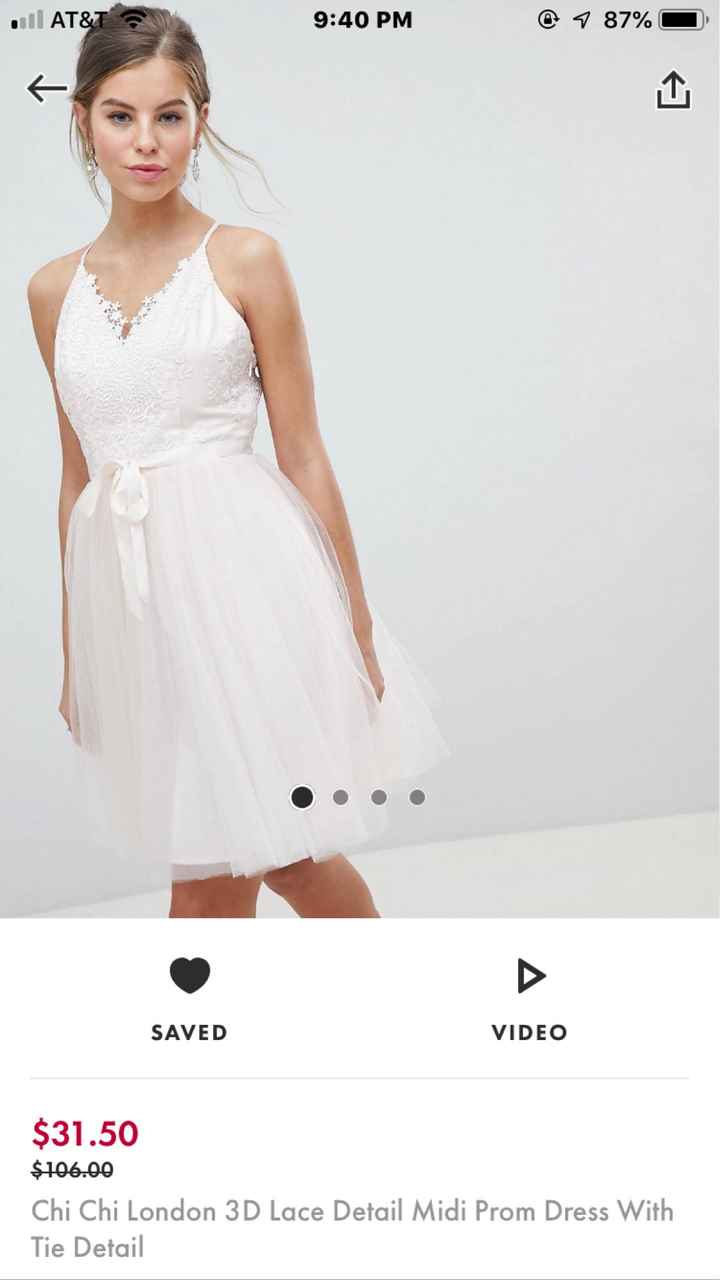Viewport: 720px width, 1280px height.
Task: Tap the battery indicator in the status bar
Action: click(676, 18)
